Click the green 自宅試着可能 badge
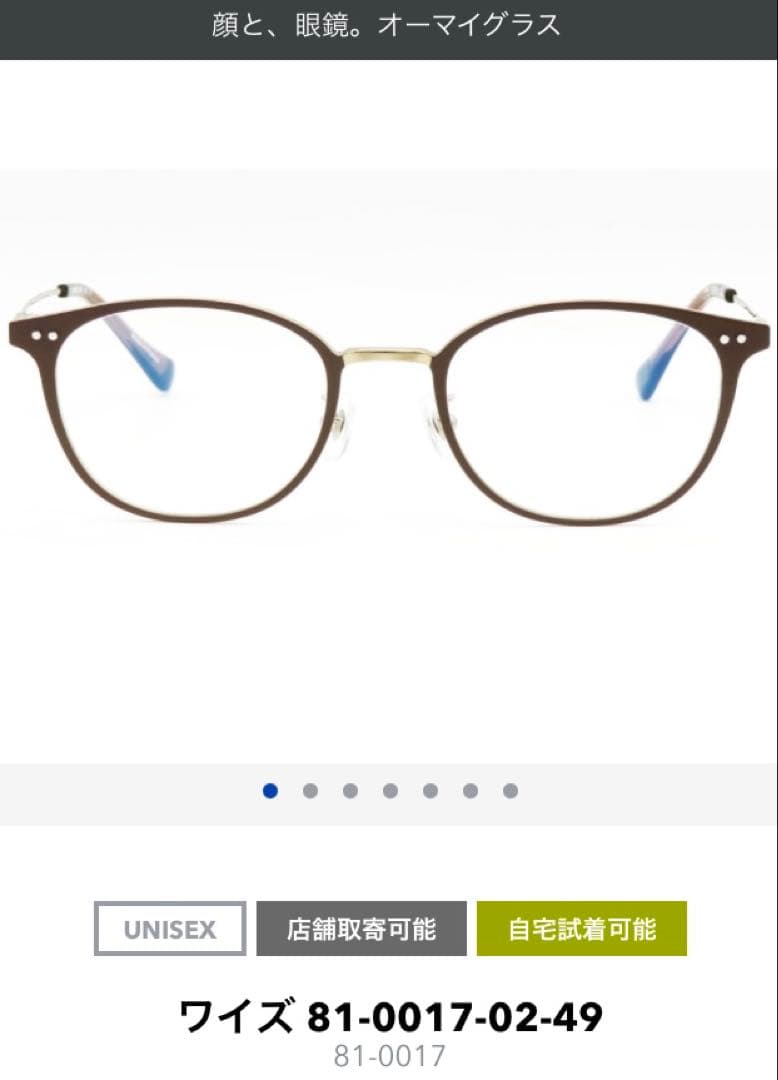The image size is (778, 1080). point(581,929)
